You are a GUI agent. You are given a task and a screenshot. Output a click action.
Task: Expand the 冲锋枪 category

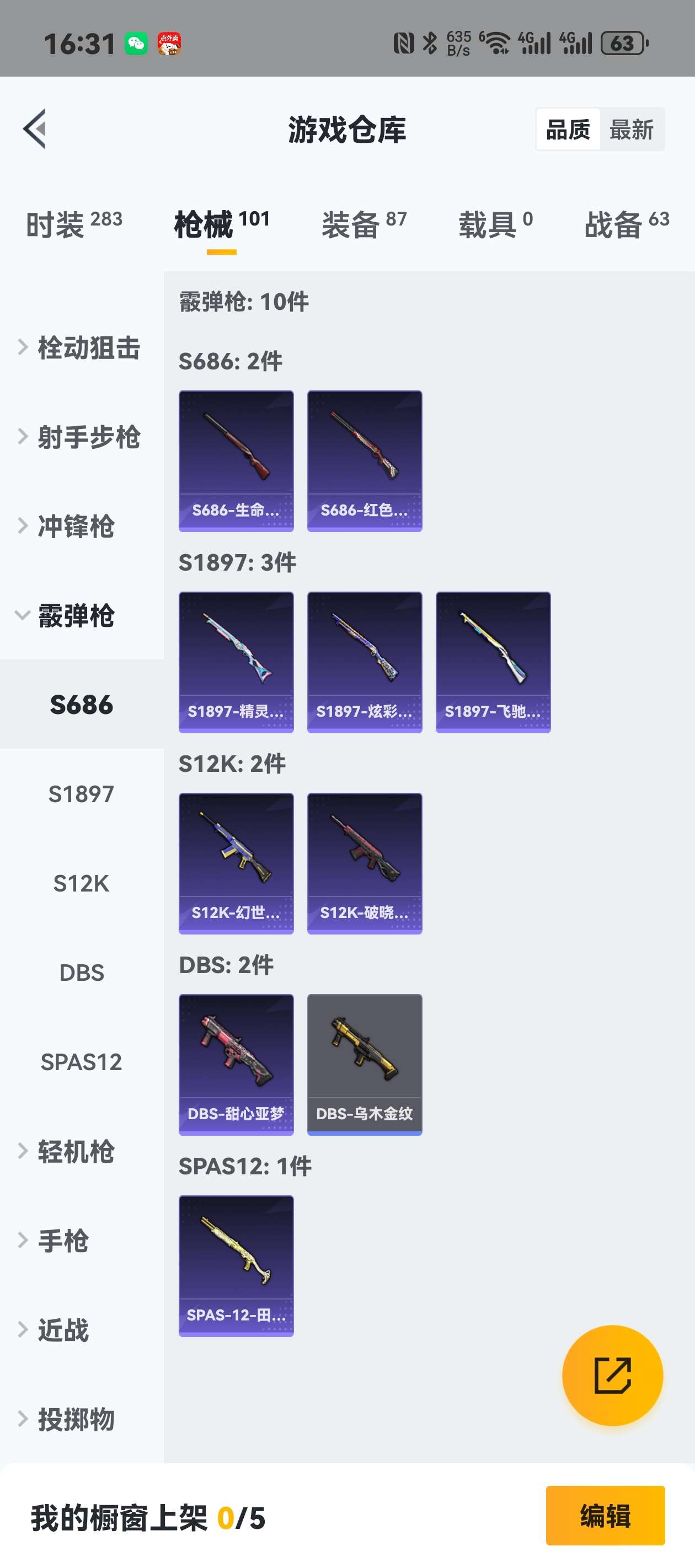tap(76, 527)
